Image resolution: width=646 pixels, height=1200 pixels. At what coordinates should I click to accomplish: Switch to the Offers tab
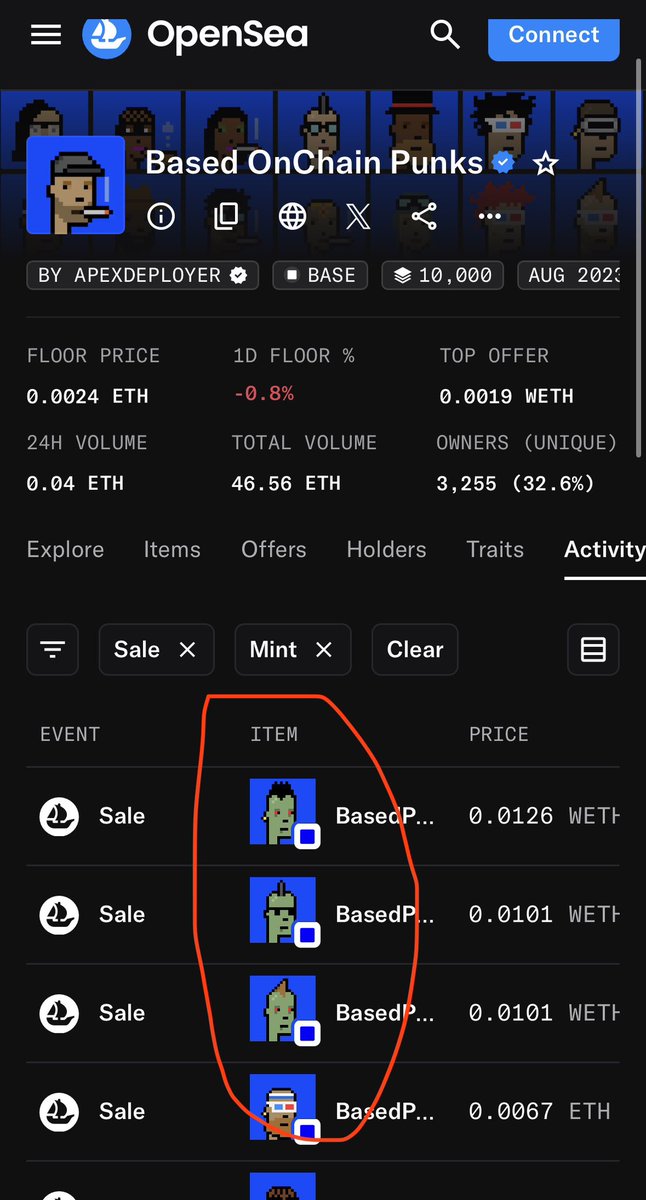274,549
